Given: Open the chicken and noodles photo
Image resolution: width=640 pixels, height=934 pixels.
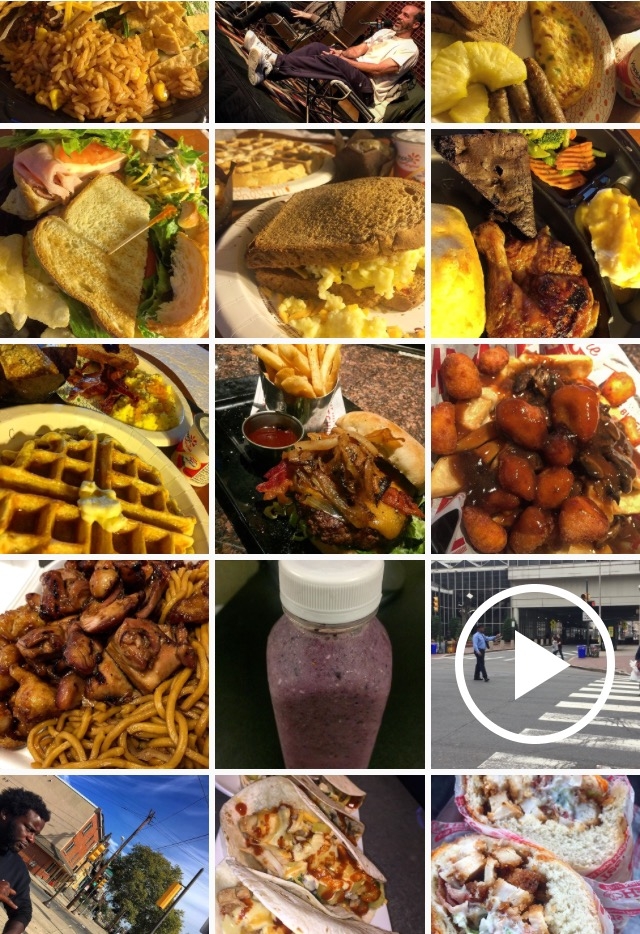Looking at the screenshot, I should (104, 664).
